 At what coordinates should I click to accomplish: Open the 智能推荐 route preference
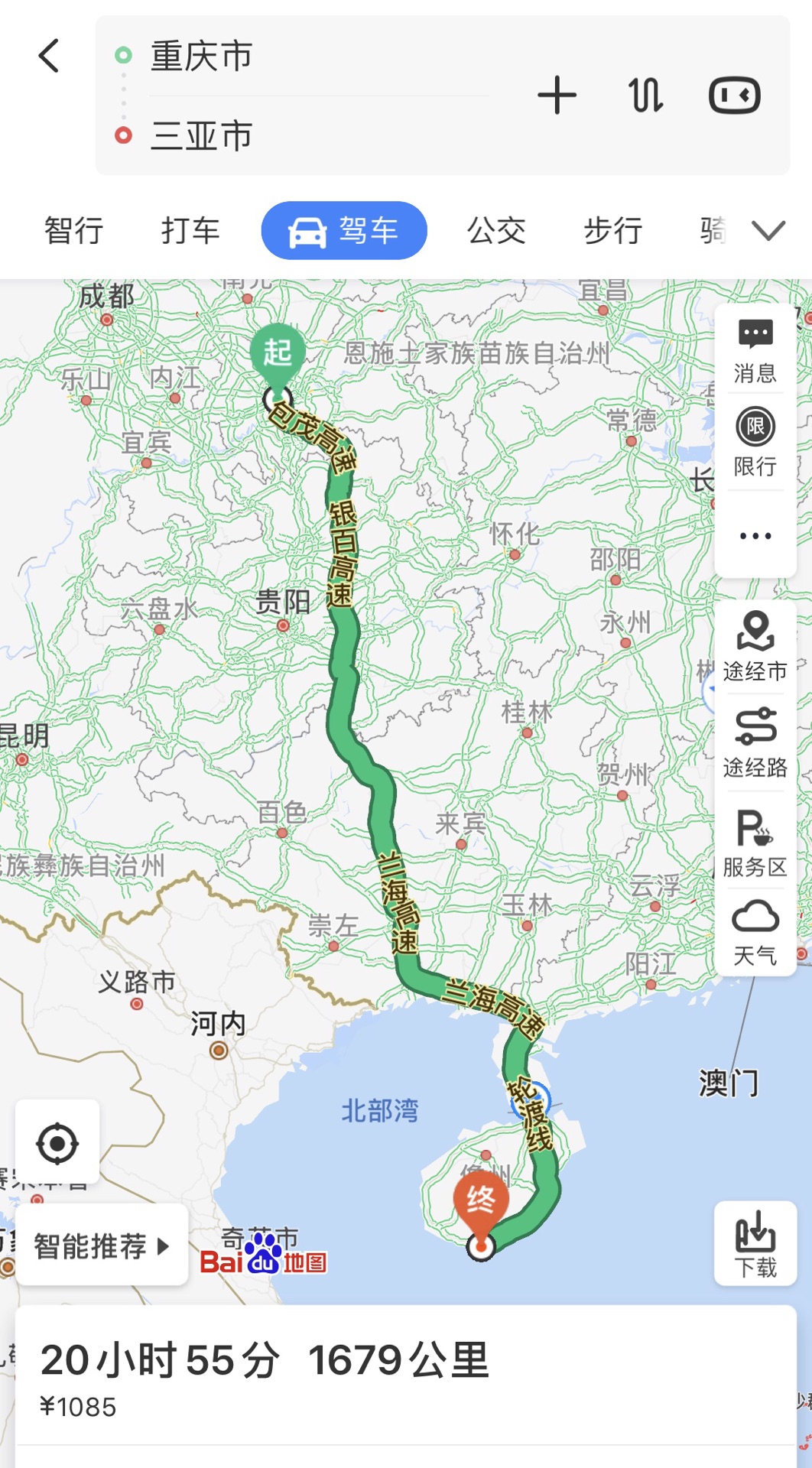pyautogui.click(x=102, y=1246)
